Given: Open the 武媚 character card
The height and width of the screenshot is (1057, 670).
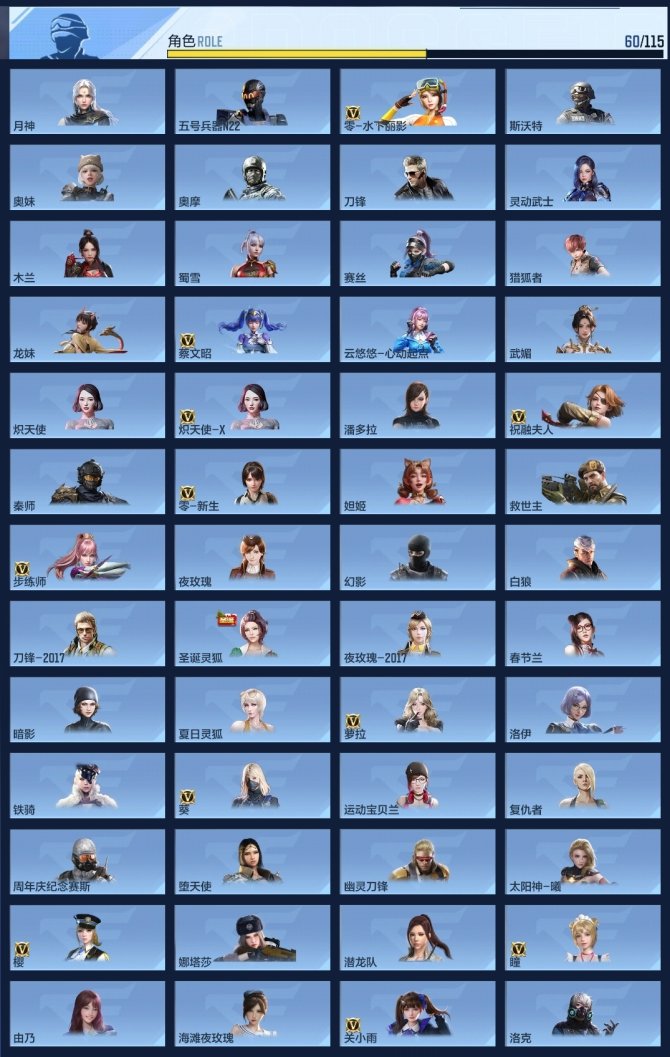Looking at the screenshot, I should click(x=582, y=329).
